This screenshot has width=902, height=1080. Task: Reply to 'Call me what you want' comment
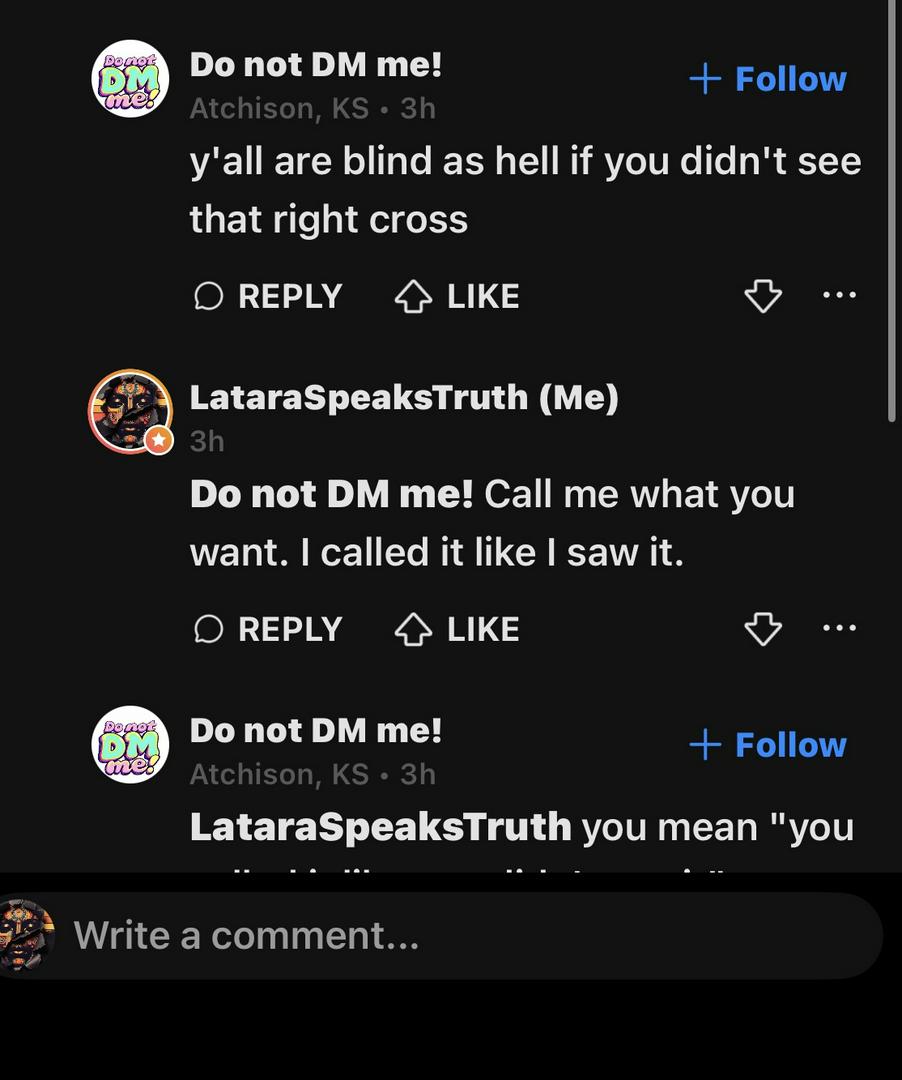pyautogui.click(x=268, y=629)
